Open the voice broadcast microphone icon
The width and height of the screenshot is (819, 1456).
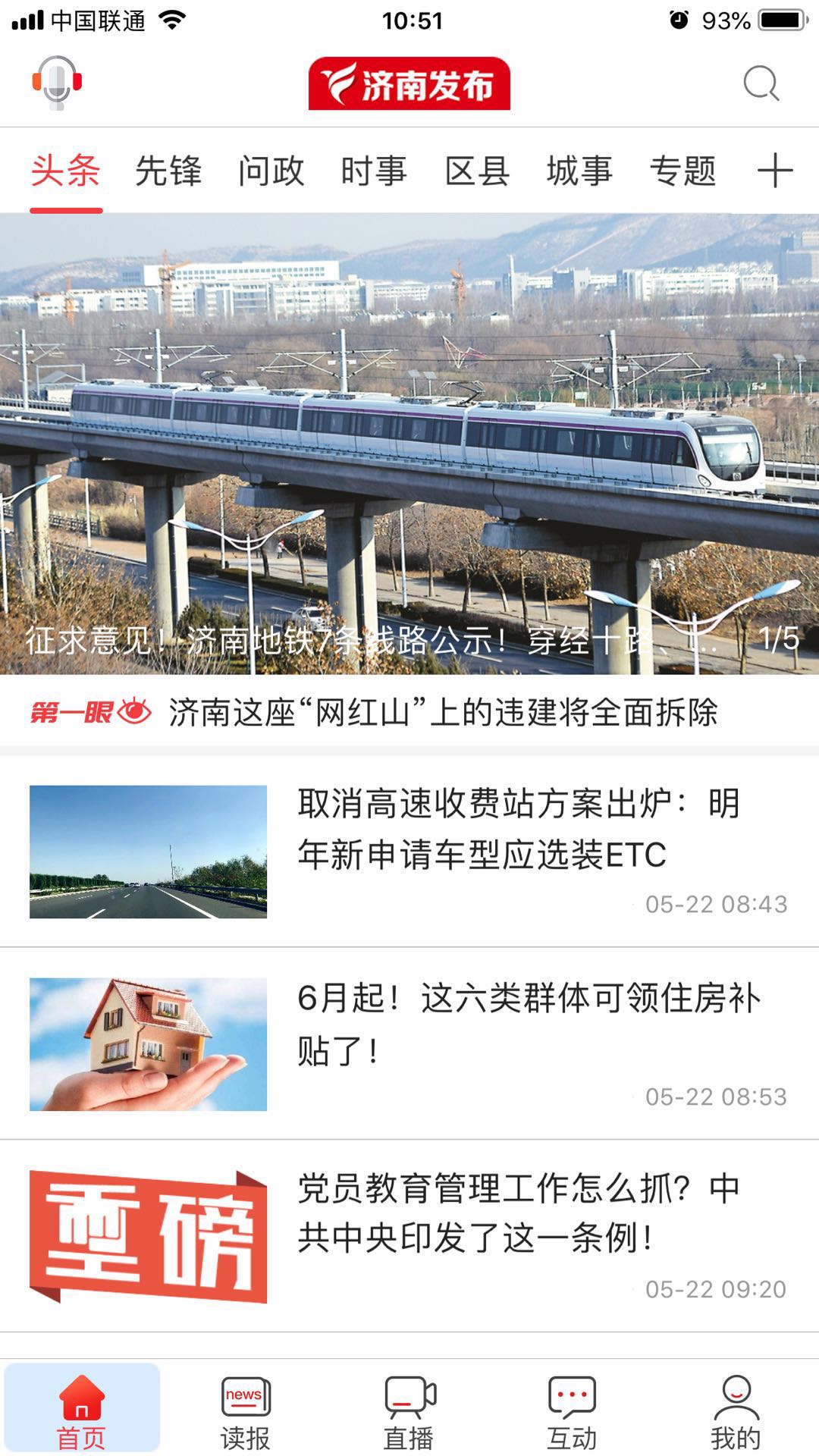(57, 83)
